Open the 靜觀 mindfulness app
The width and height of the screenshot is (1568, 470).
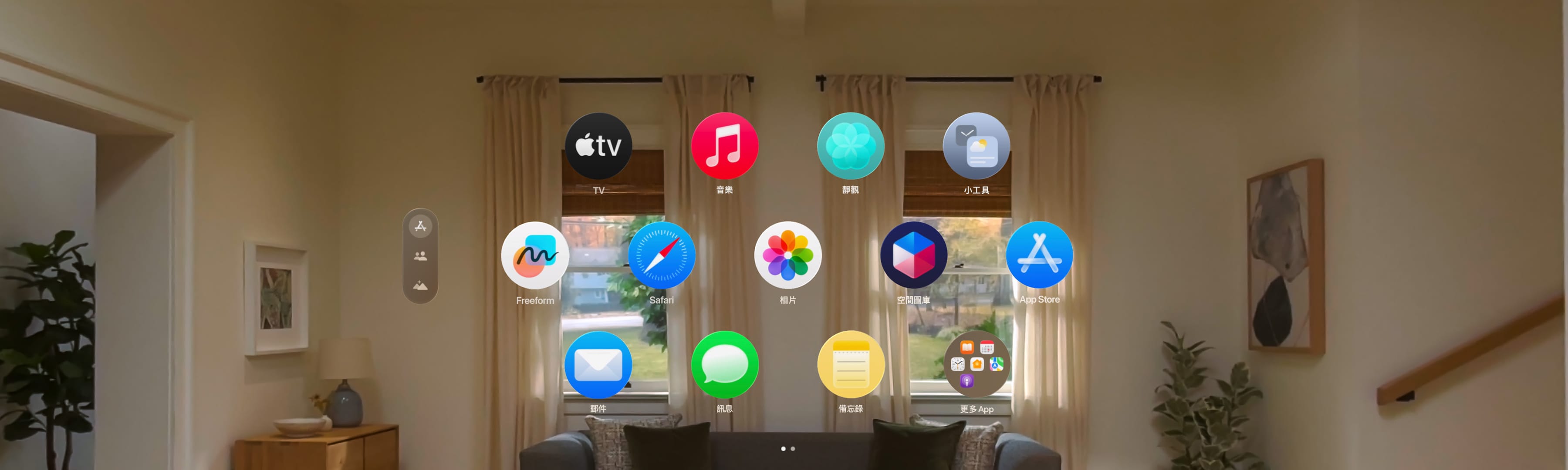pyautogui.click(x=850, y=145)
